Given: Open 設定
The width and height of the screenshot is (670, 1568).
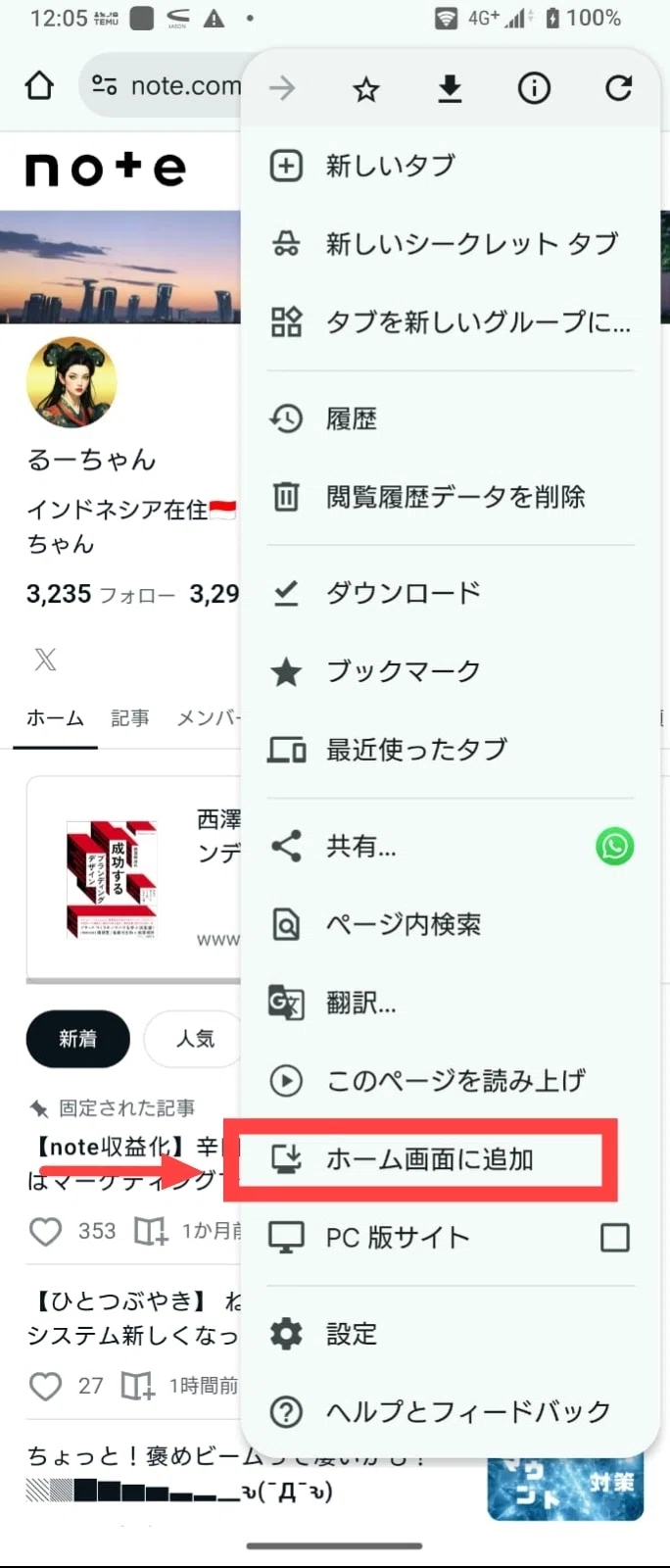Looking at the screenshot, I should tap(451, 1334).
